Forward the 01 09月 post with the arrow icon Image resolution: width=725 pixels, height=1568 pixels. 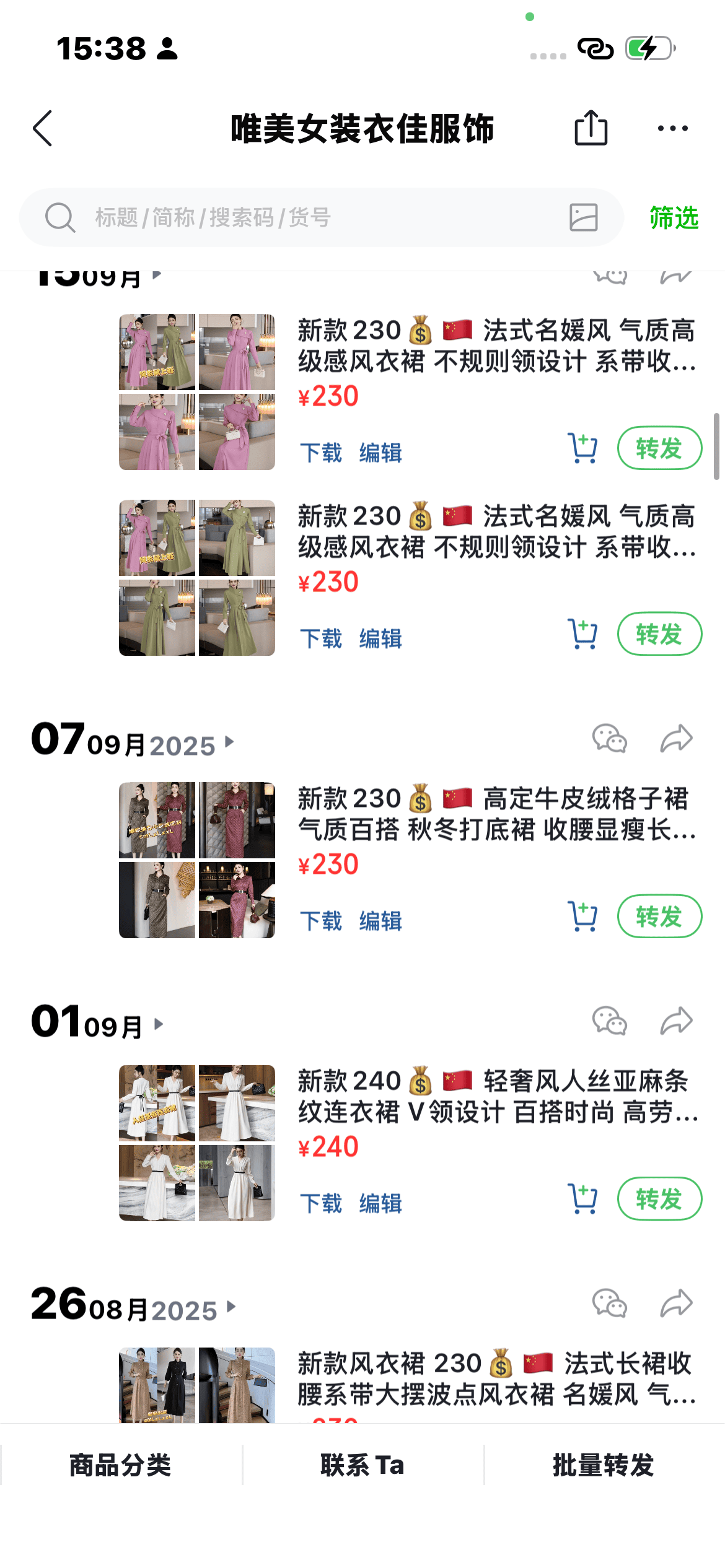click(675, 1021)
